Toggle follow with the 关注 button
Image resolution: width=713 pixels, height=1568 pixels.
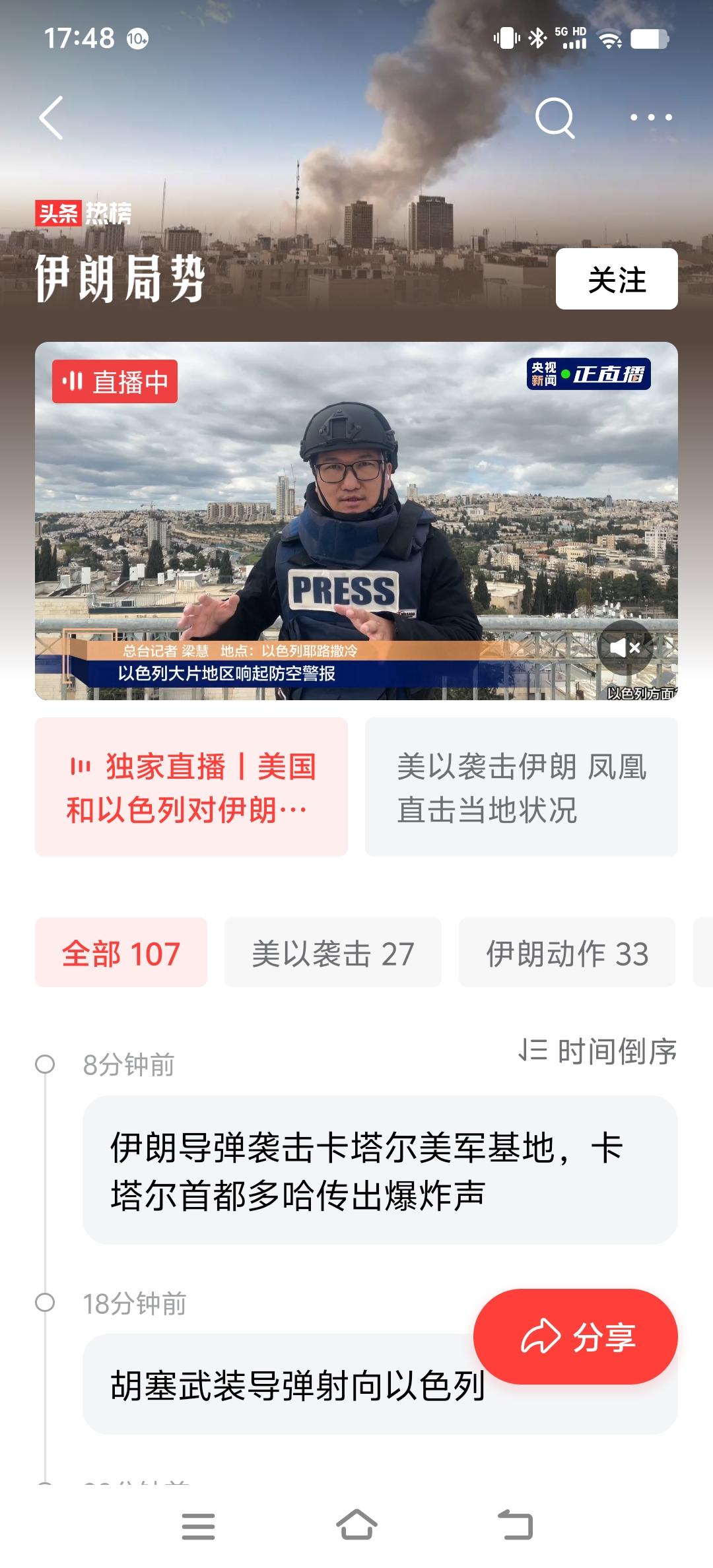point(617,278)
